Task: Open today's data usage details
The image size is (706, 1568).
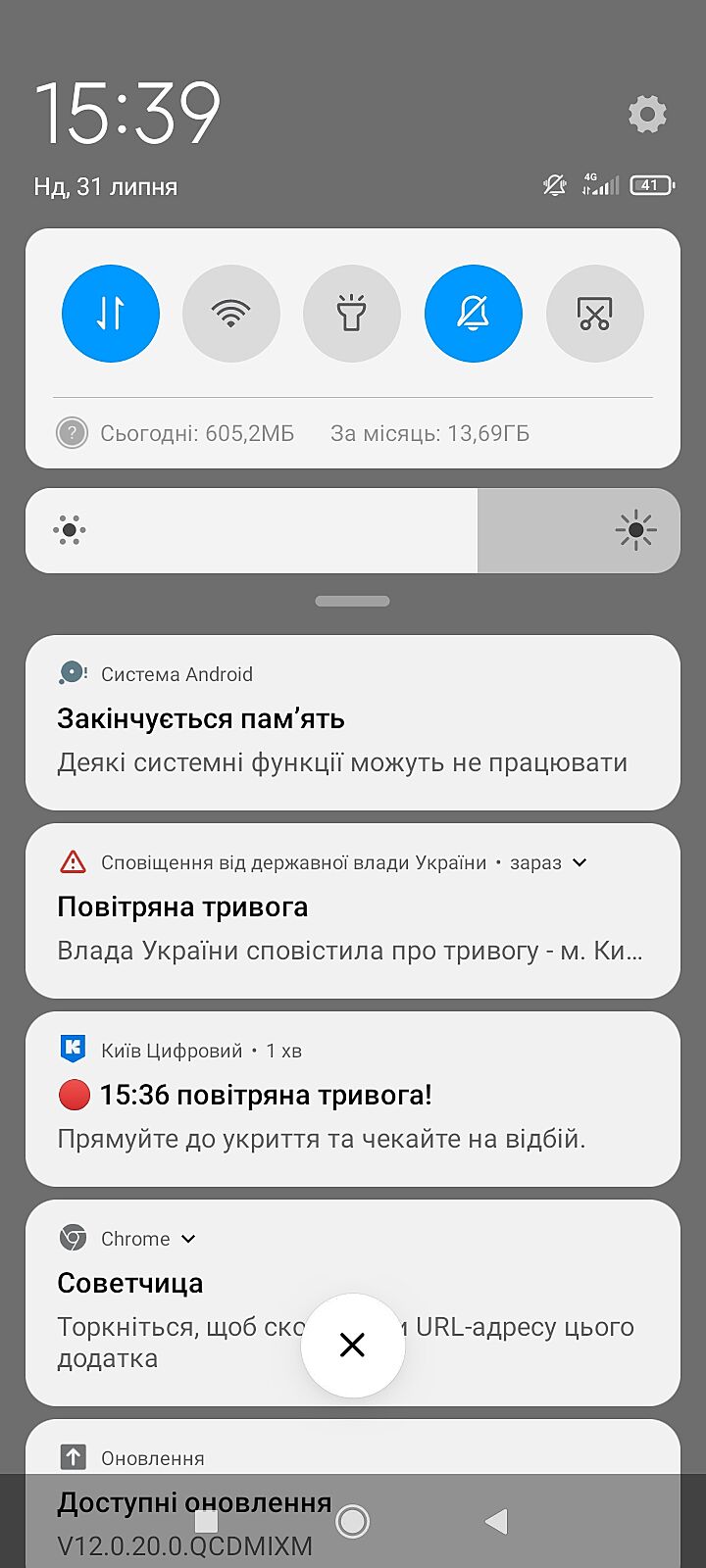Action: [x=196, y=433]
